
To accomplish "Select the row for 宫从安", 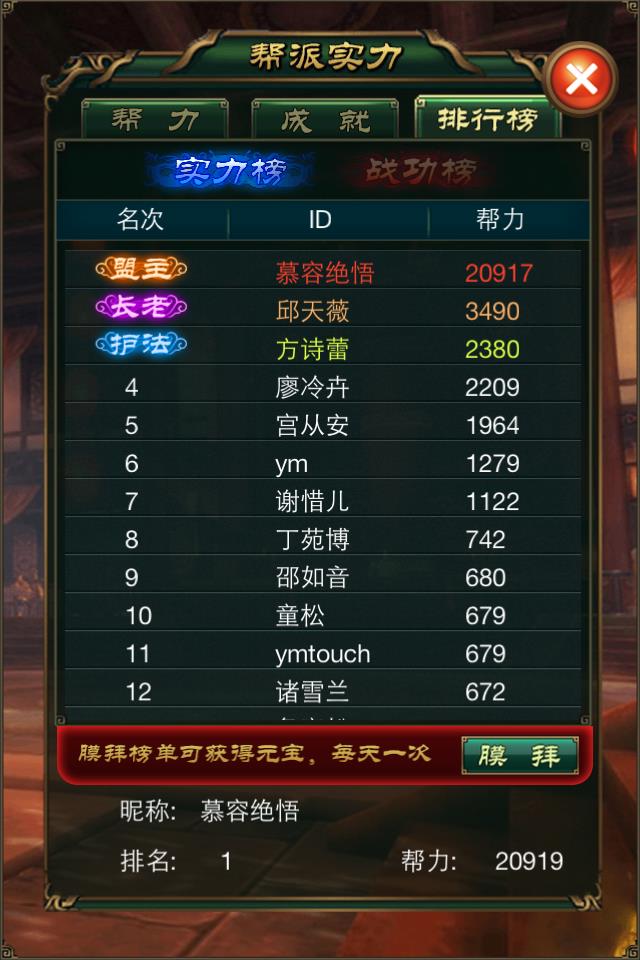I will click(324, 424).
